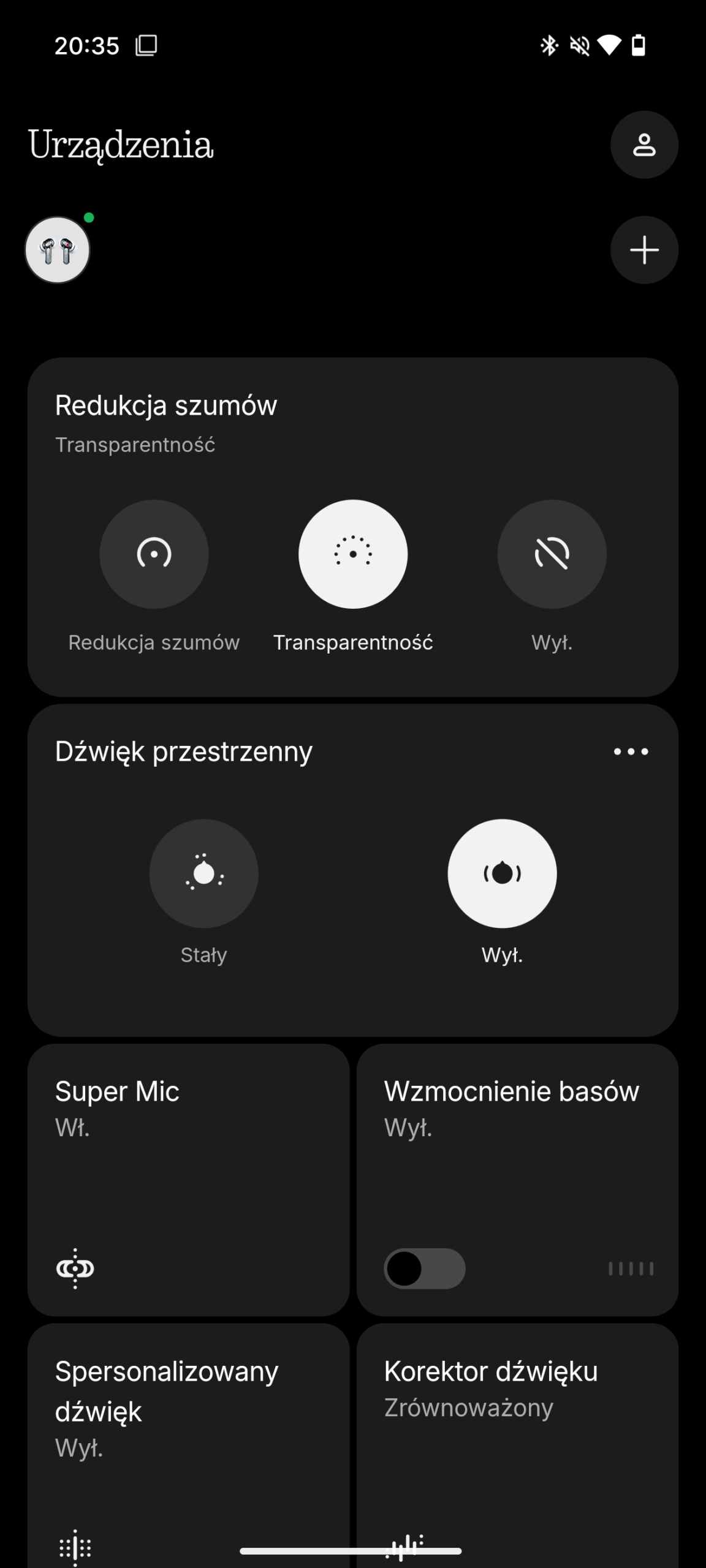Toggle Wzmocnienie basów switch on
706x1568 pixels.
pos(424,1268)
